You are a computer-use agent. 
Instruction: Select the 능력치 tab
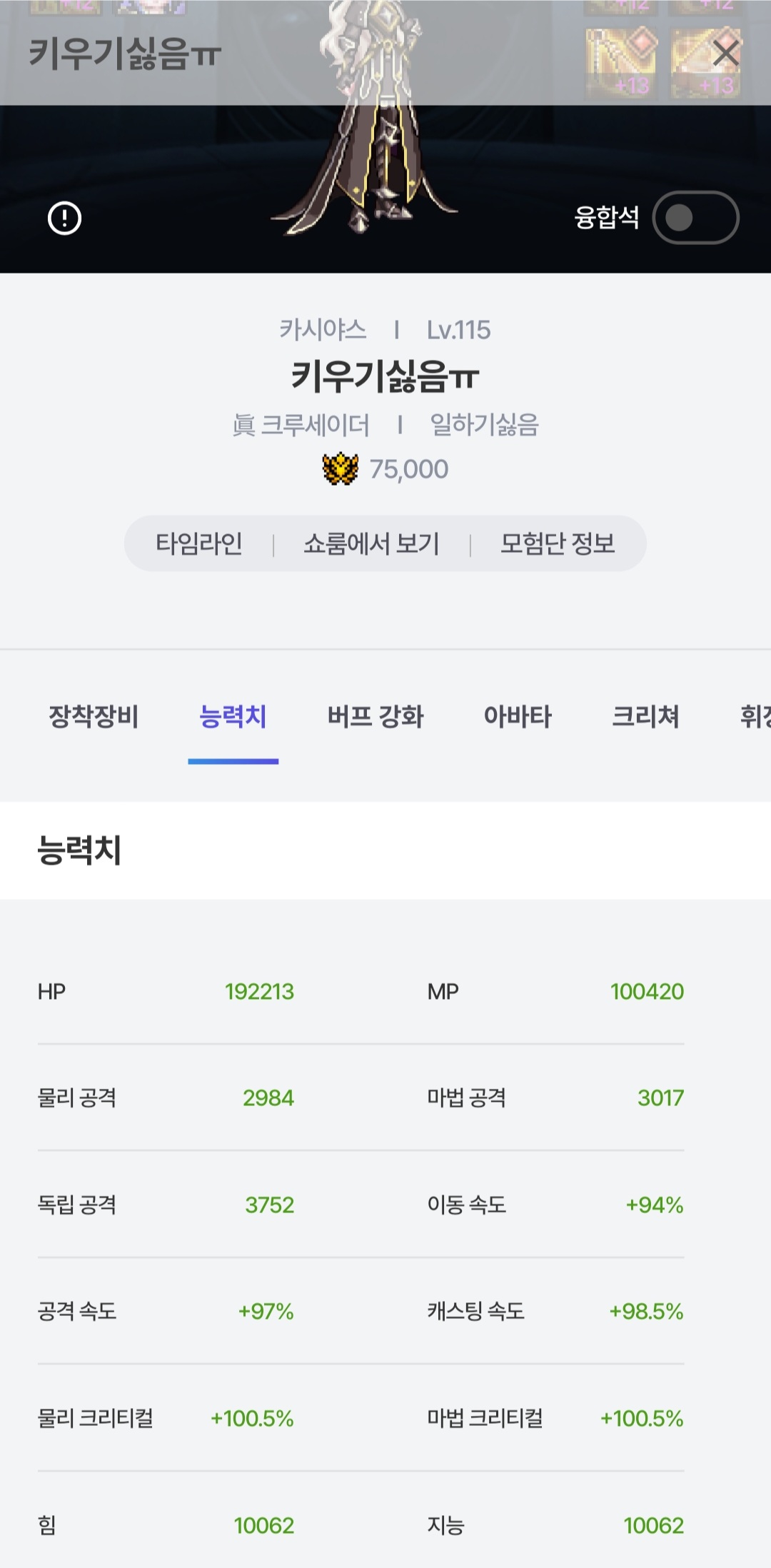click(x=233, y=716)
